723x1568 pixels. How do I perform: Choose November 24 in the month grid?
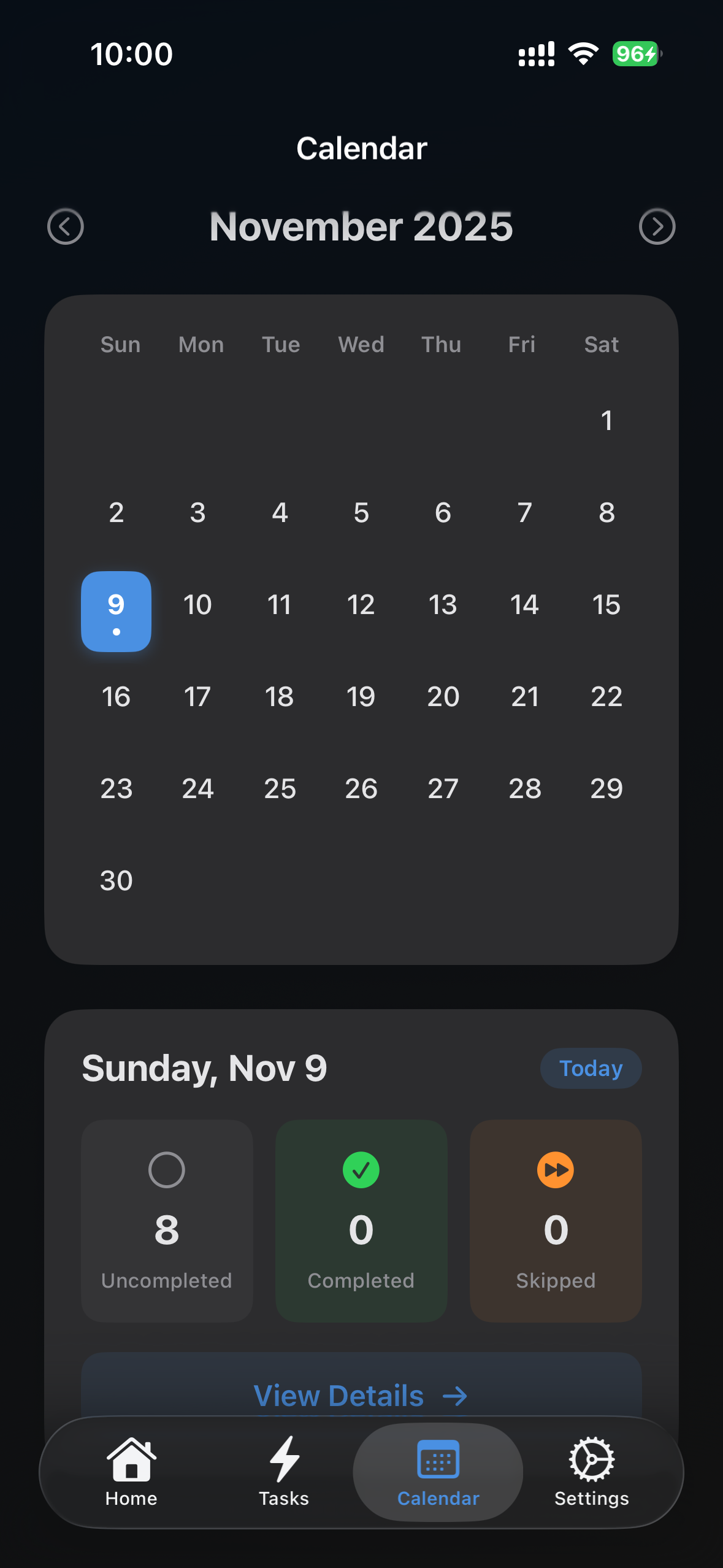pos(197,789)
